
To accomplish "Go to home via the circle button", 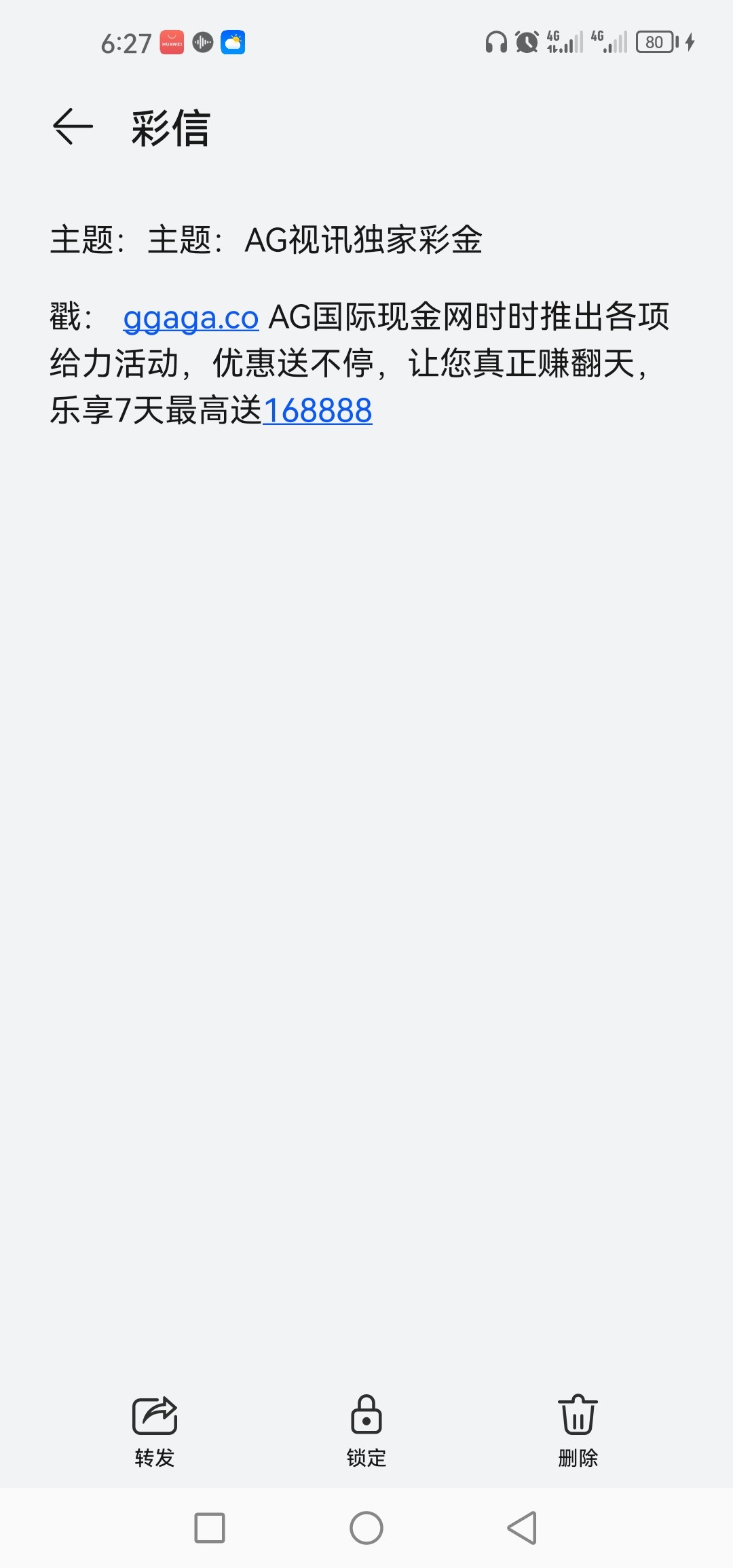I will point(366,1528).
